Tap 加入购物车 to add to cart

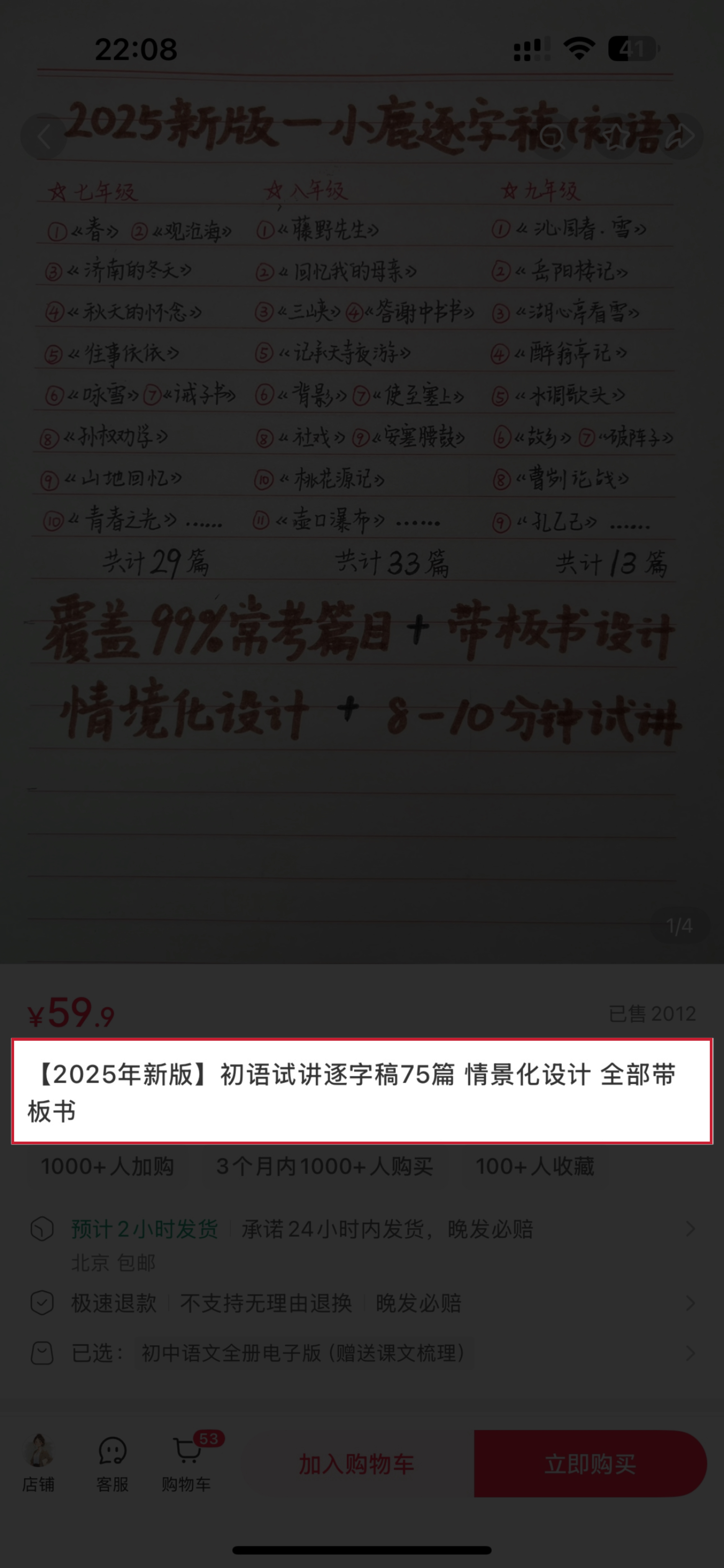click(356, 1464)
